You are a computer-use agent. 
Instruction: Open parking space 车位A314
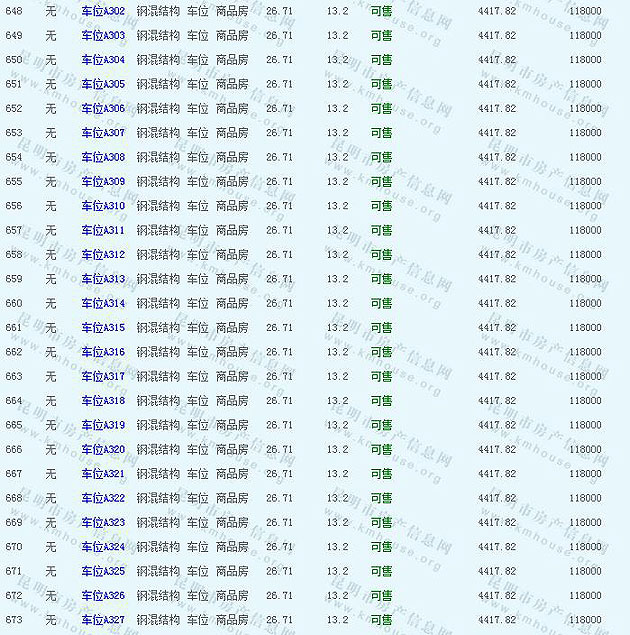pyautogui.click(x=103, y=303)
